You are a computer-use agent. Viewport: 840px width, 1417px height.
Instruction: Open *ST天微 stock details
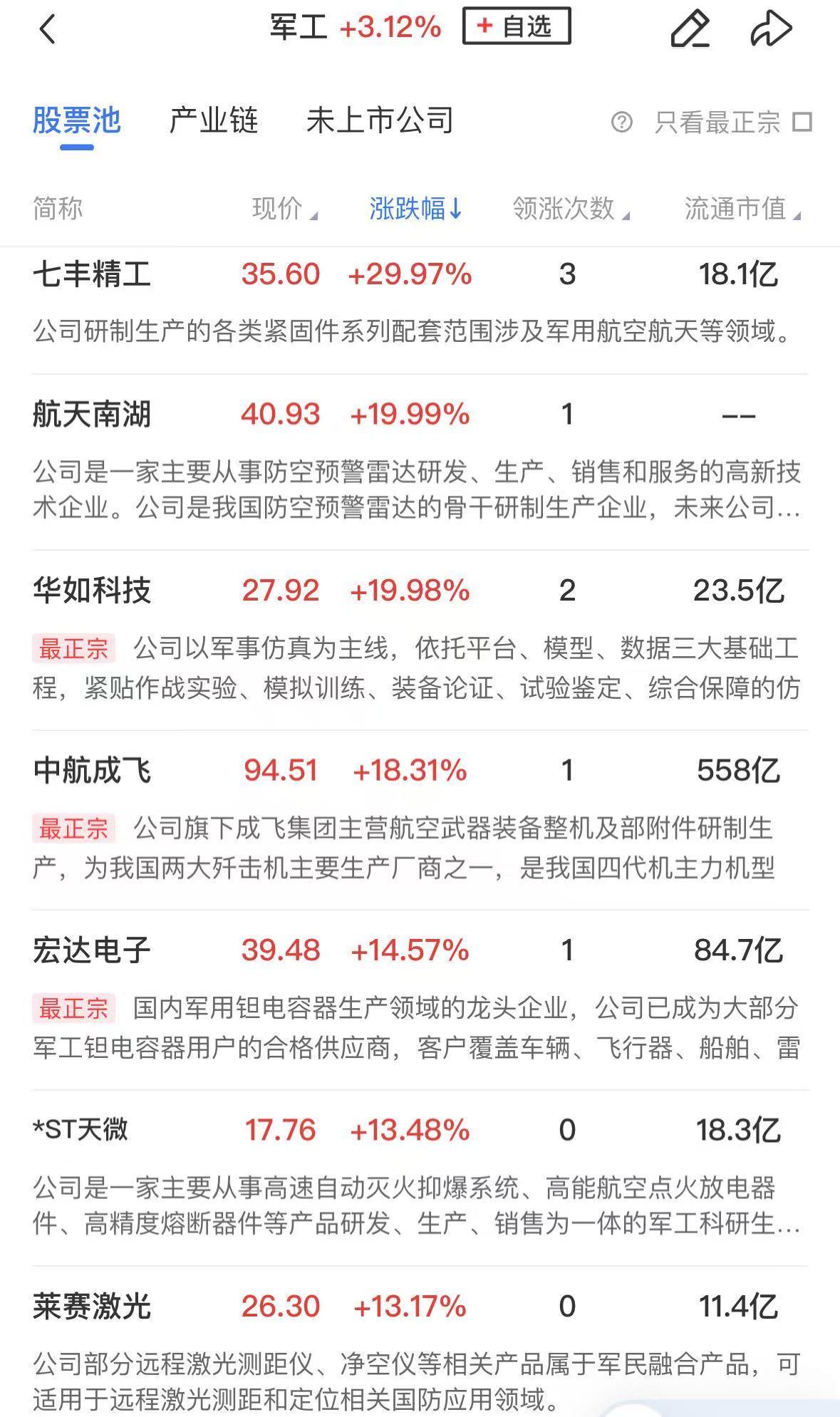click(420, 1178)
